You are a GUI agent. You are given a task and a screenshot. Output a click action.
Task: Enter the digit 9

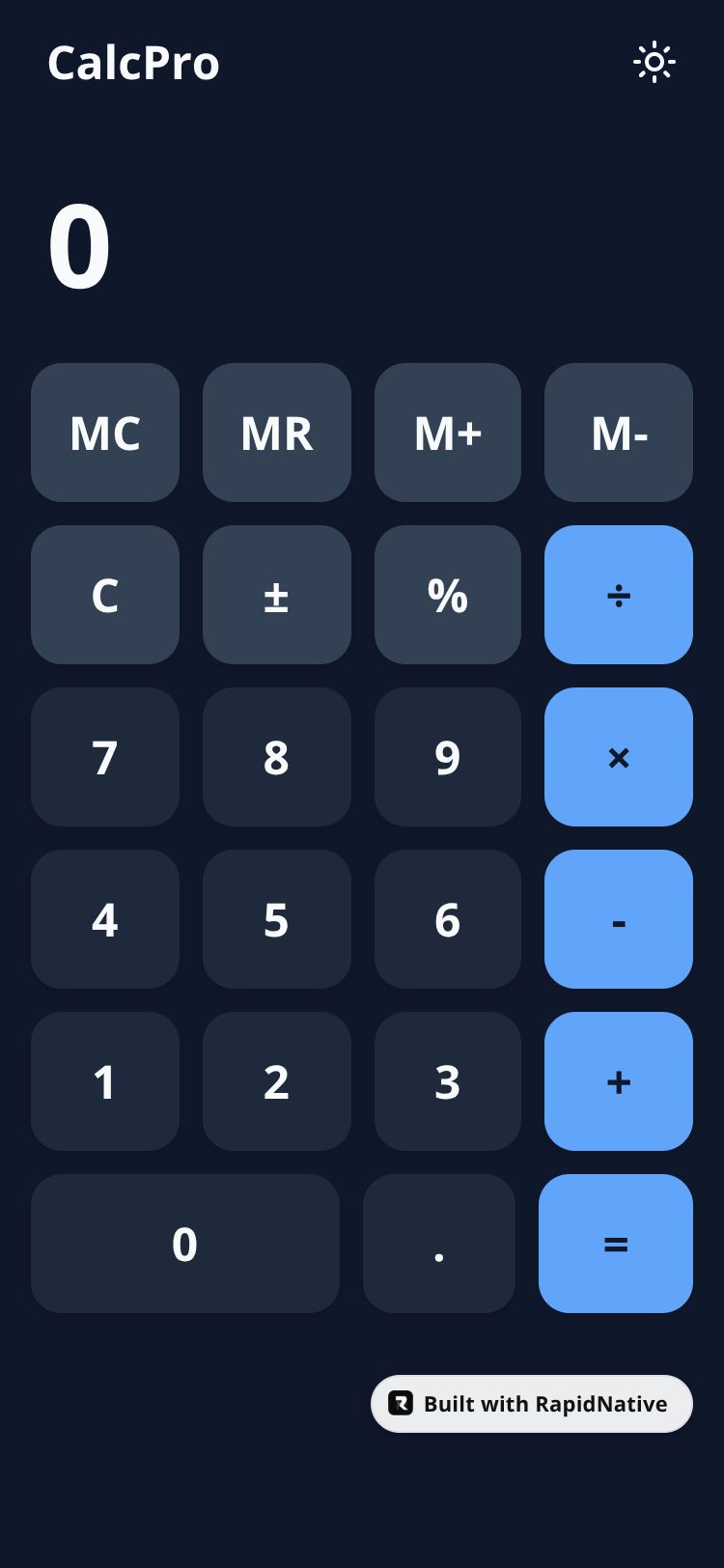[448, 757]
